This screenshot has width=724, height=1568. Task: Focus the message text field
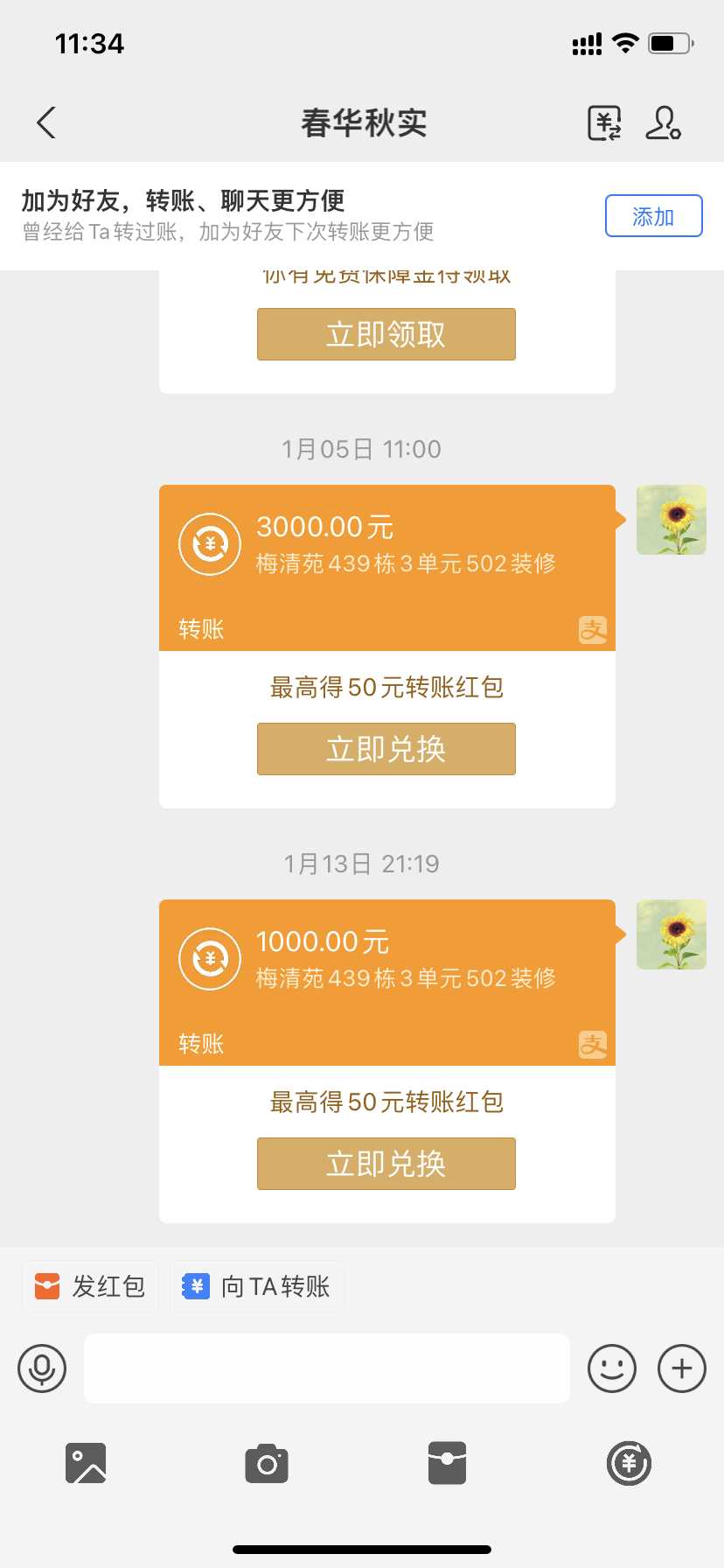[x=326, y=1368]
